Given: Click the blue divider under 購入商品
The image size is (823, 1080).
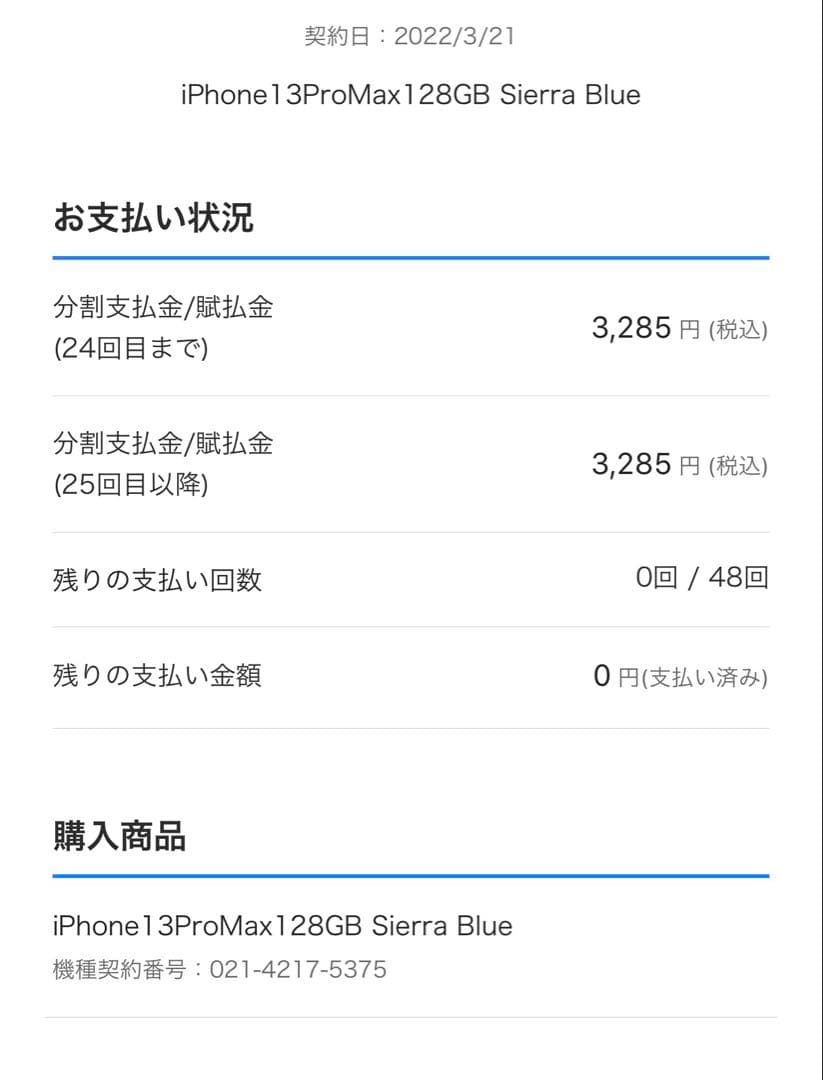Looking at the screenshot, I should tap(411, 875).
